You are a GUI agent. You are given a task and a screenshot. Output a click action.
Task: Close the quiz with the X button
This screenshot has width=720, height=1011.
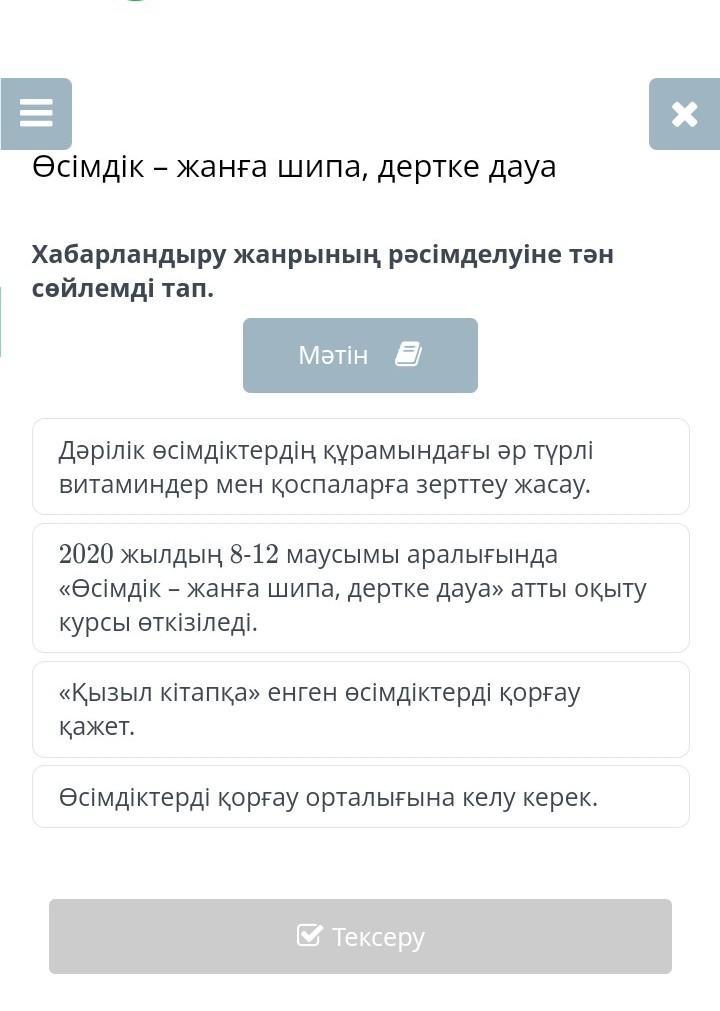click(684, 114)
